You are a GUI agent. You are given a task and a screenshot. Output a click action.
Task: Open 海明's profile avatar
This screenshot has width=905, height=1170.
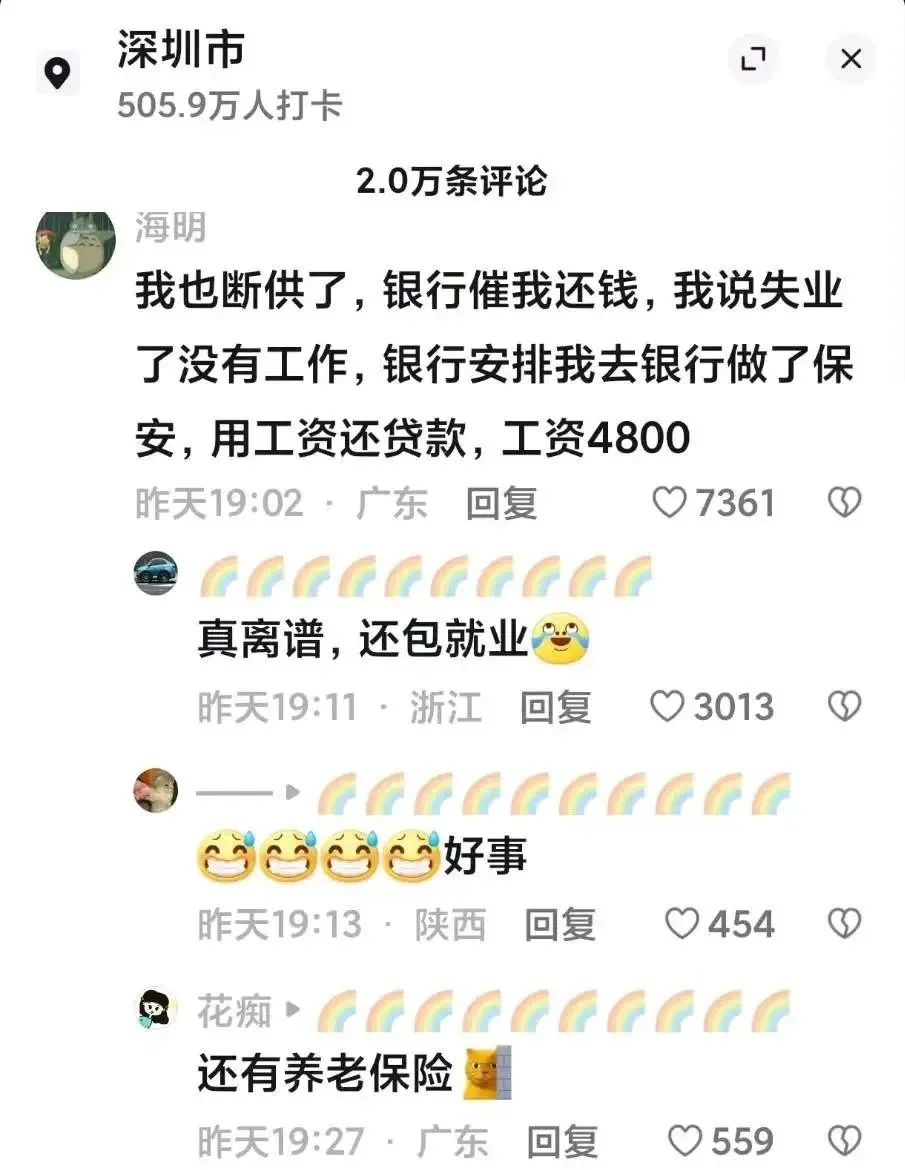tap(75, 243)
